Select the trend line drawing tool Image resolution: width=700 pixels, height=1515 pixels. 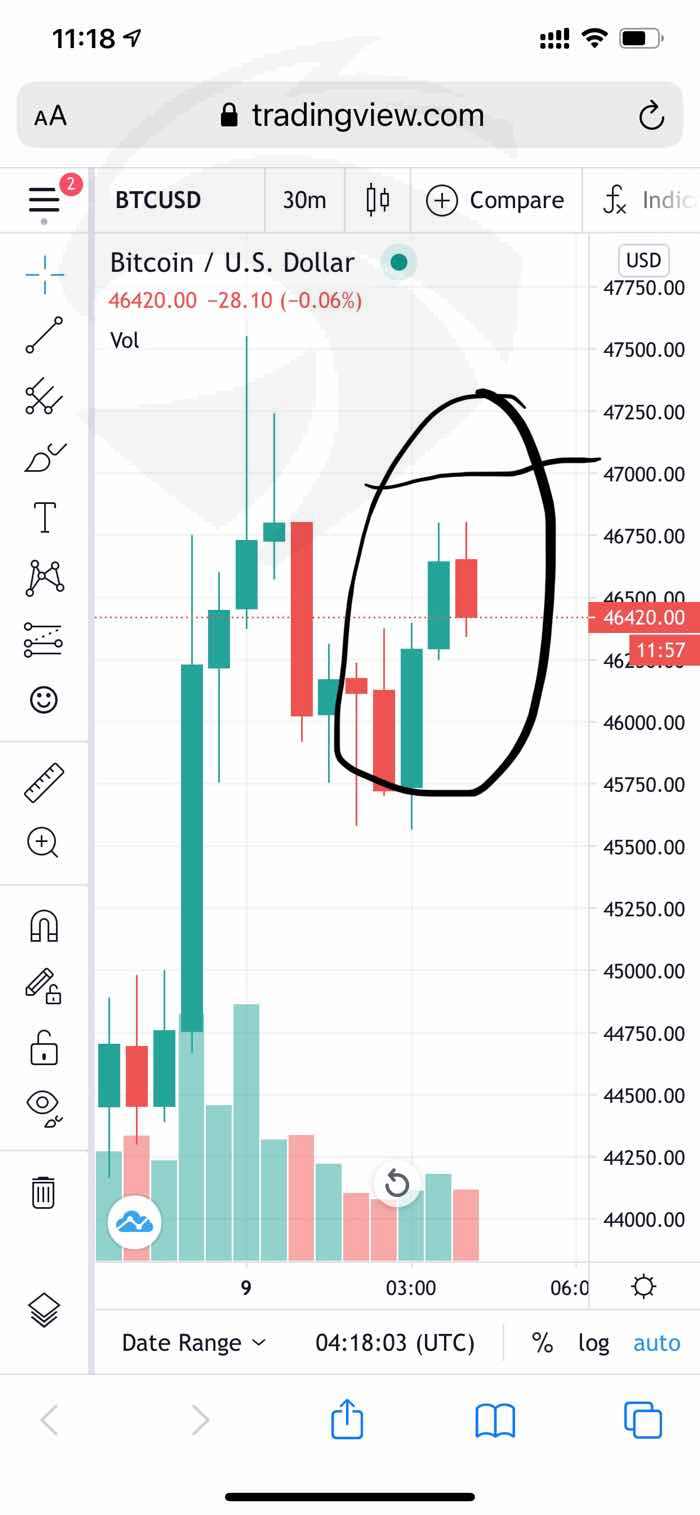(44, 335)
